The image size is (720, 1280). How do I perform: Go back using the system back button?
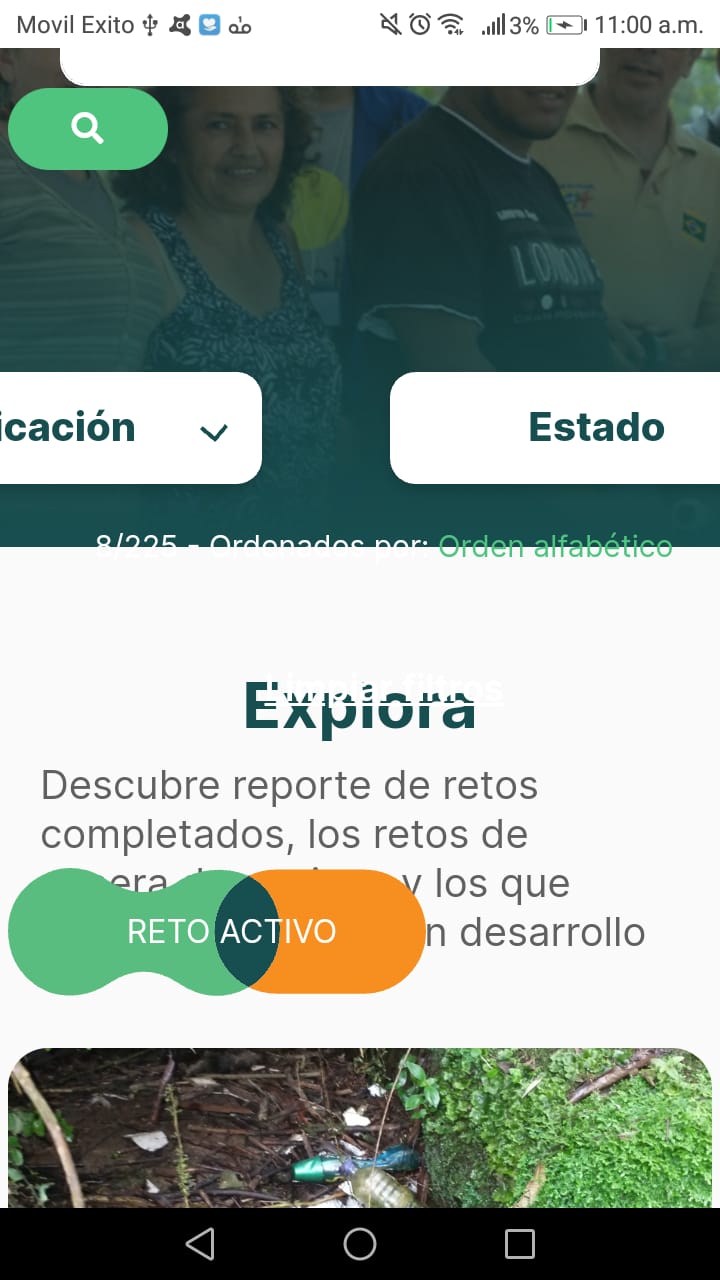pyautogui.click(x=200, y=1244)
